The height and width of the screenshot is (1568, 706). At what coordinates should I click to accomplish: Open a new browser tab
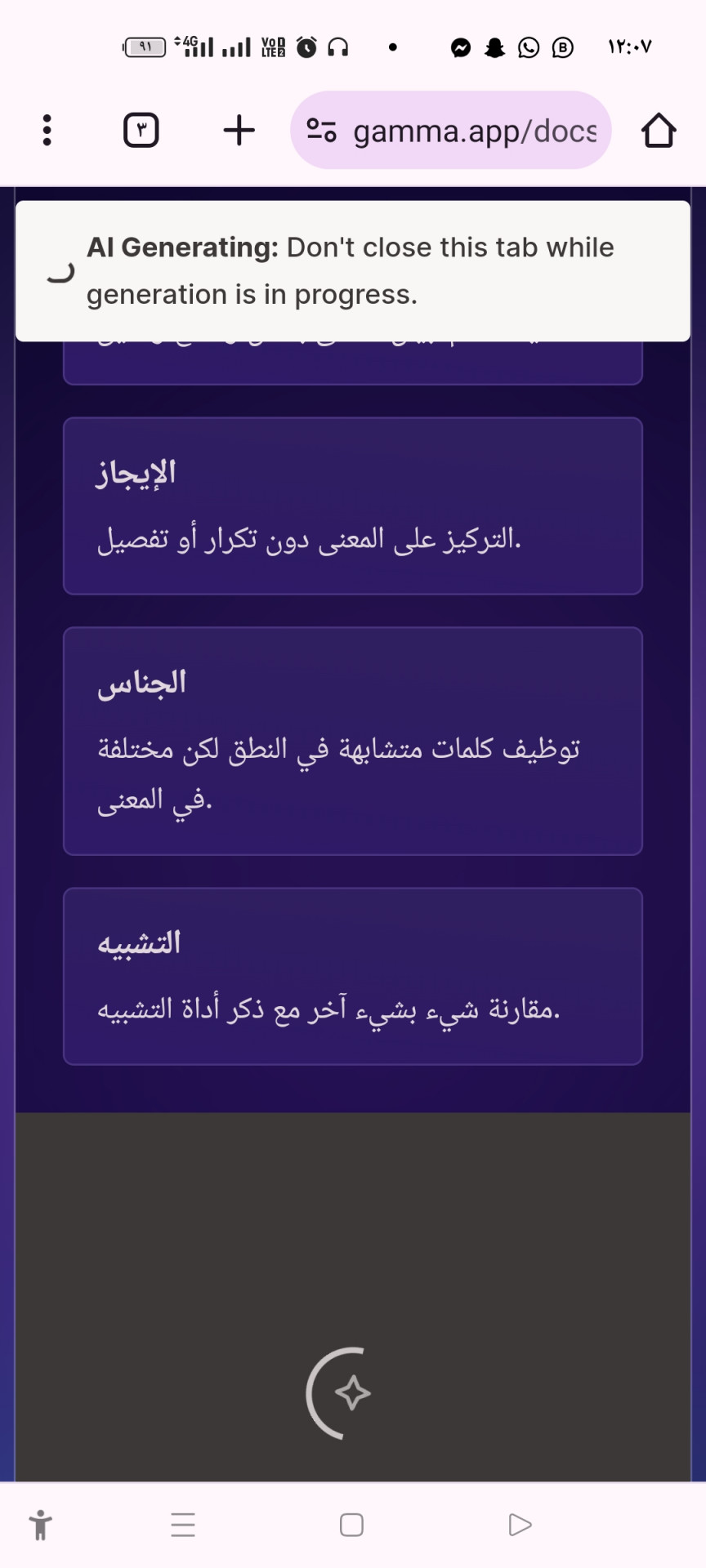pos(239,131)
